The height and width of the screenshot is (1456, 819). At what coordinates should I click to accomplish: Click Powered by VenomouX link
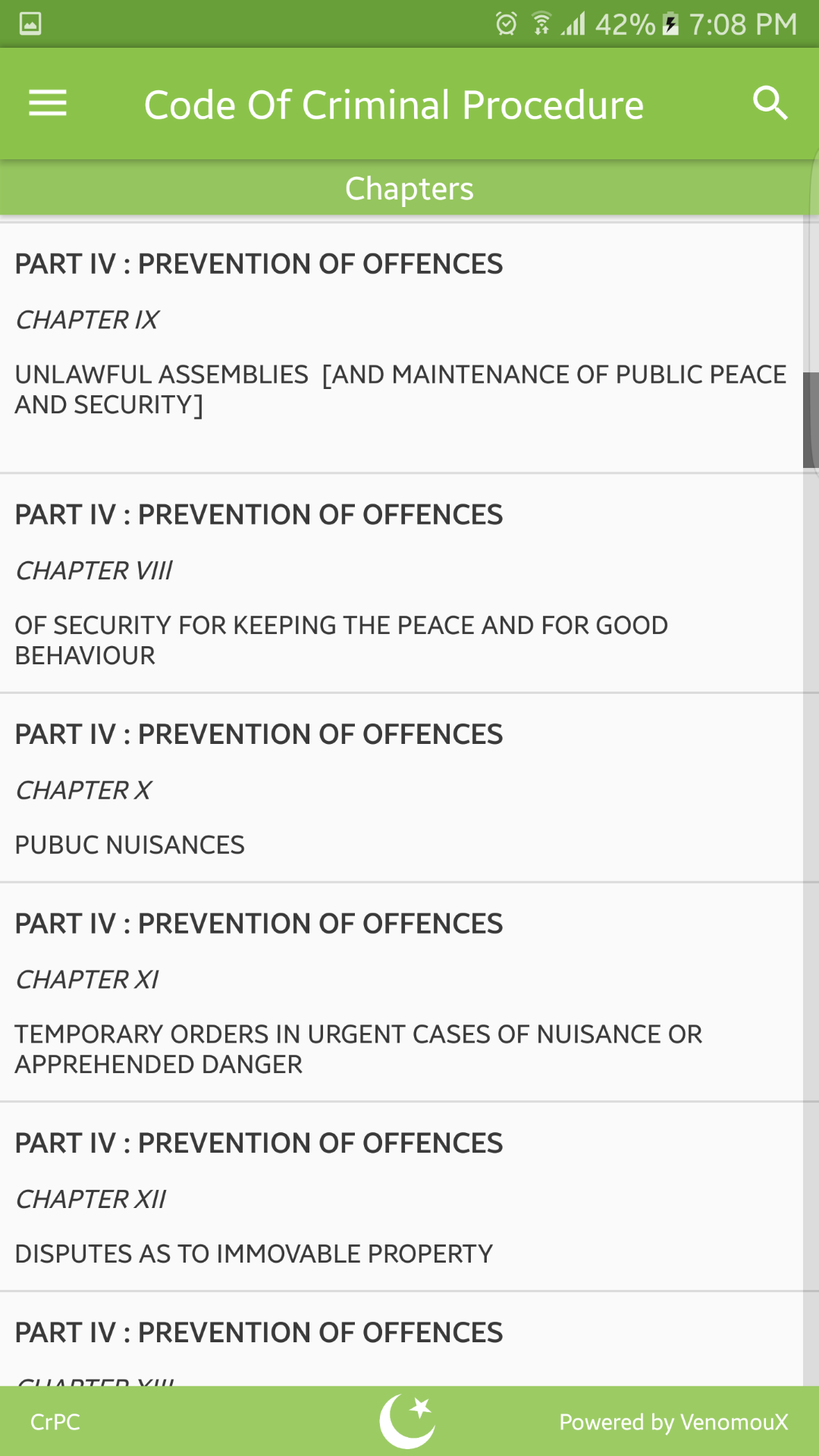675,1422
